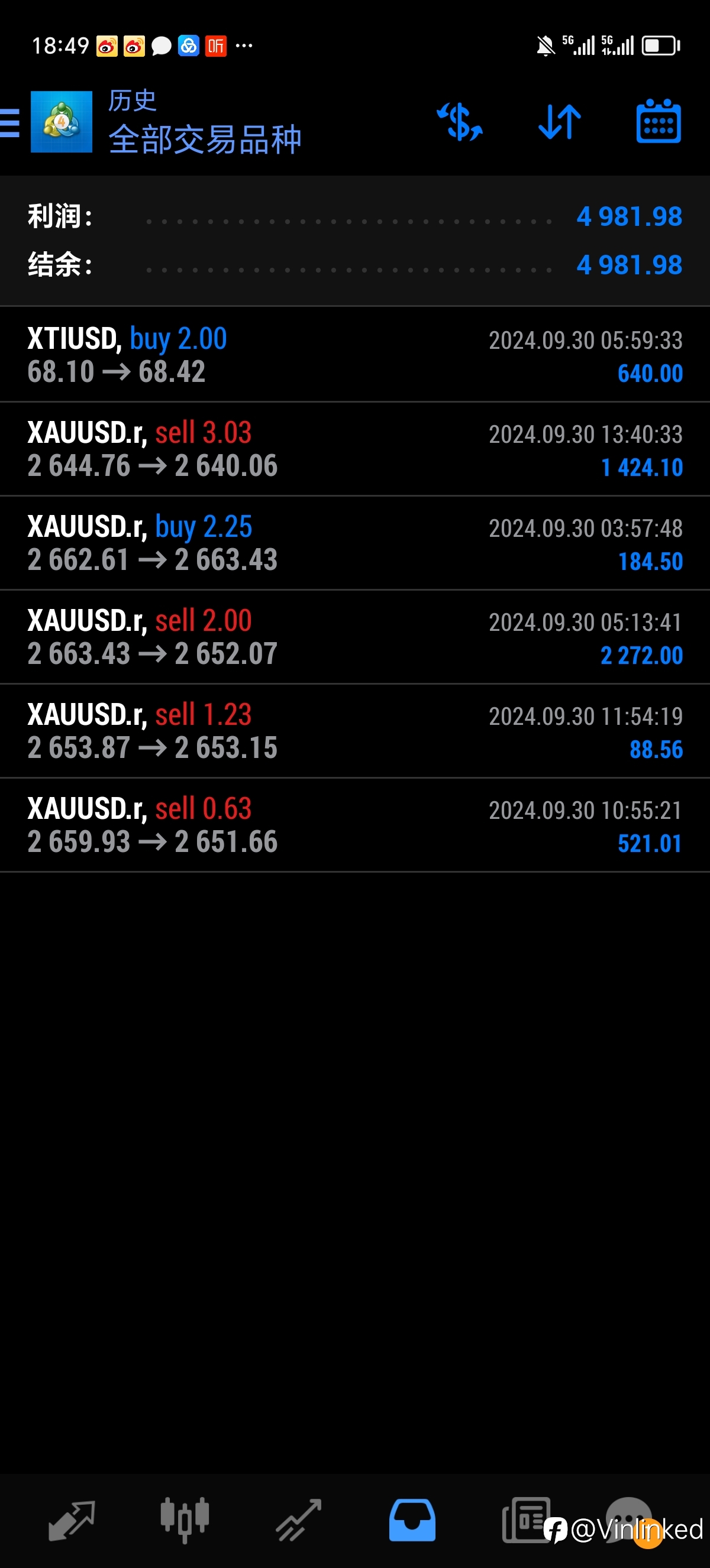Switch to the quotes tab
The image size is (710, 1568).
click(x=71, y=1520)
